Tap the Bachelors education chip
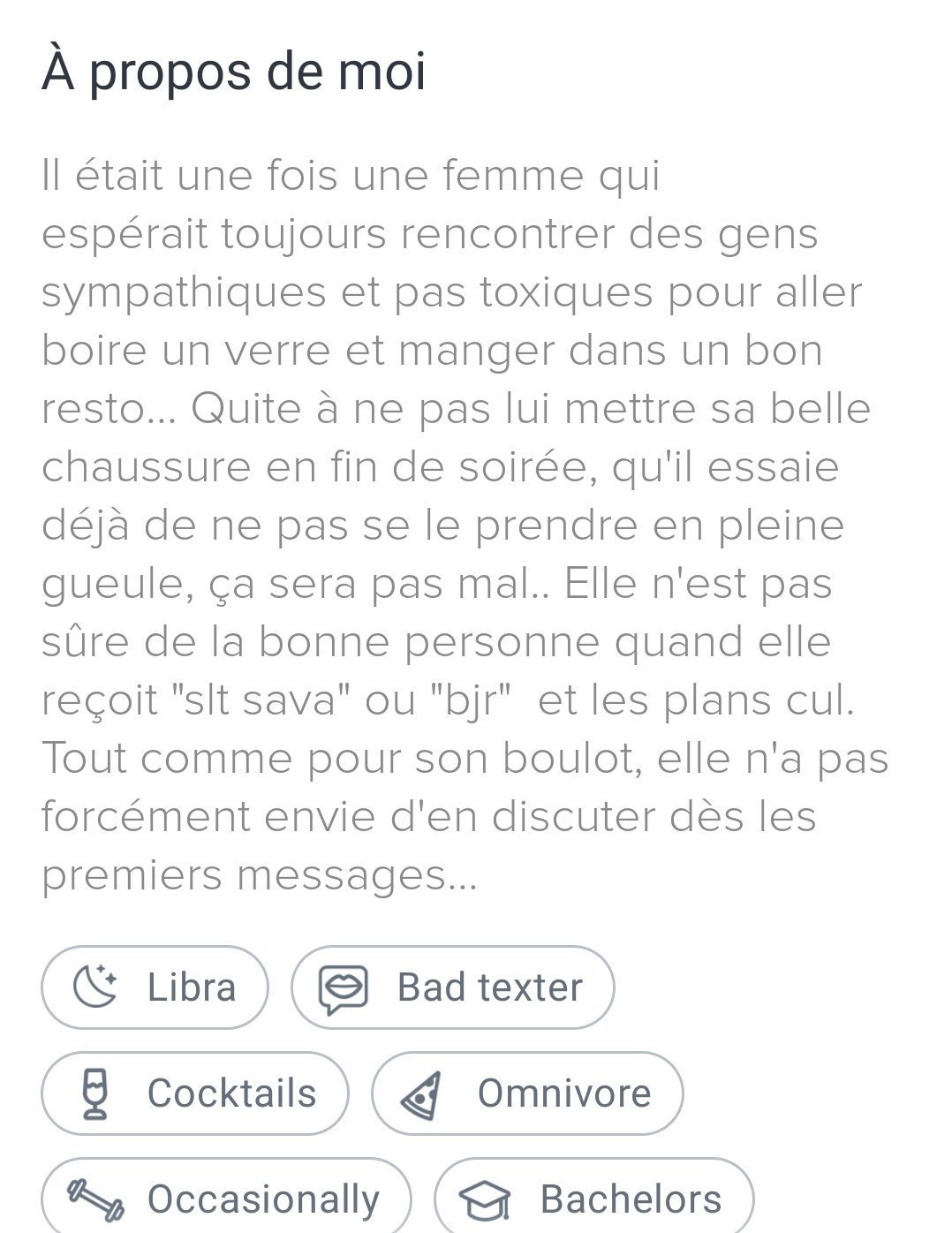952x1233 pixels. [x=593, y=1199]
